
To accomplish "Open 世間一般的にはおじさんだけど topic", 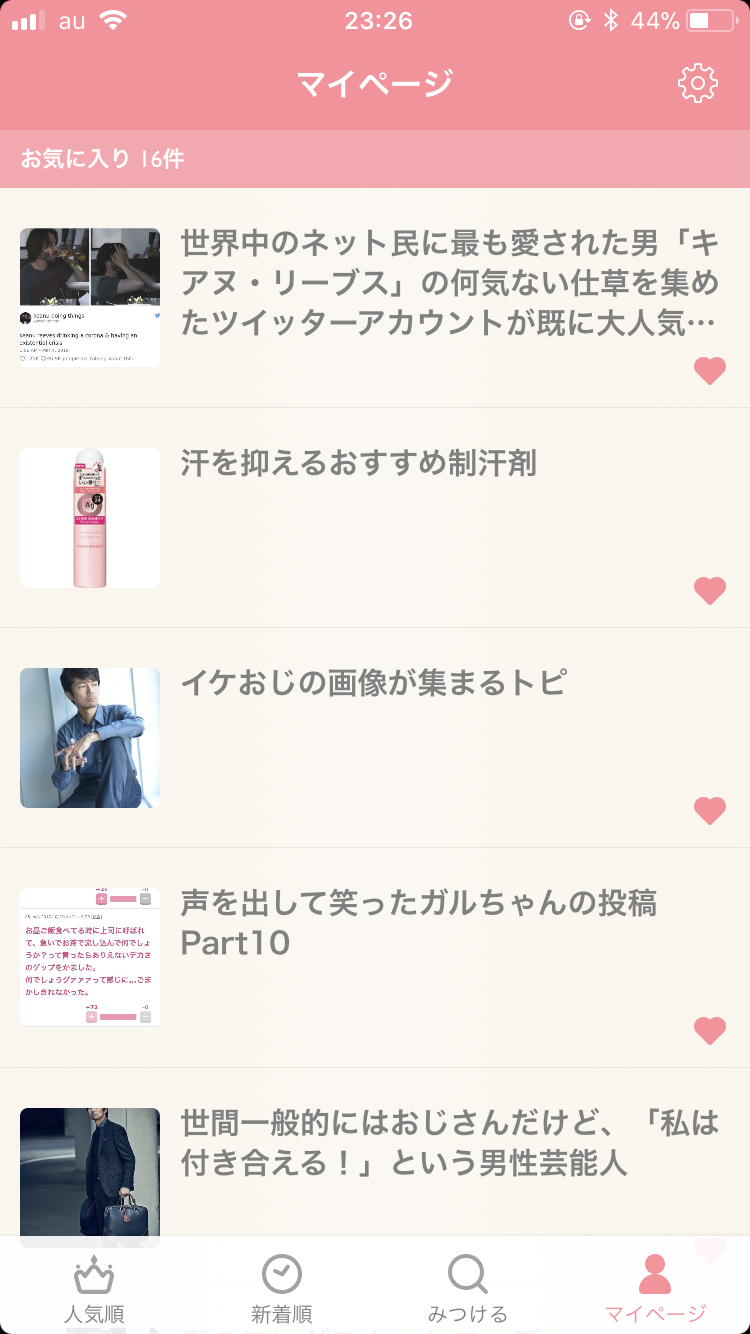I will [x=375, y=1152].
